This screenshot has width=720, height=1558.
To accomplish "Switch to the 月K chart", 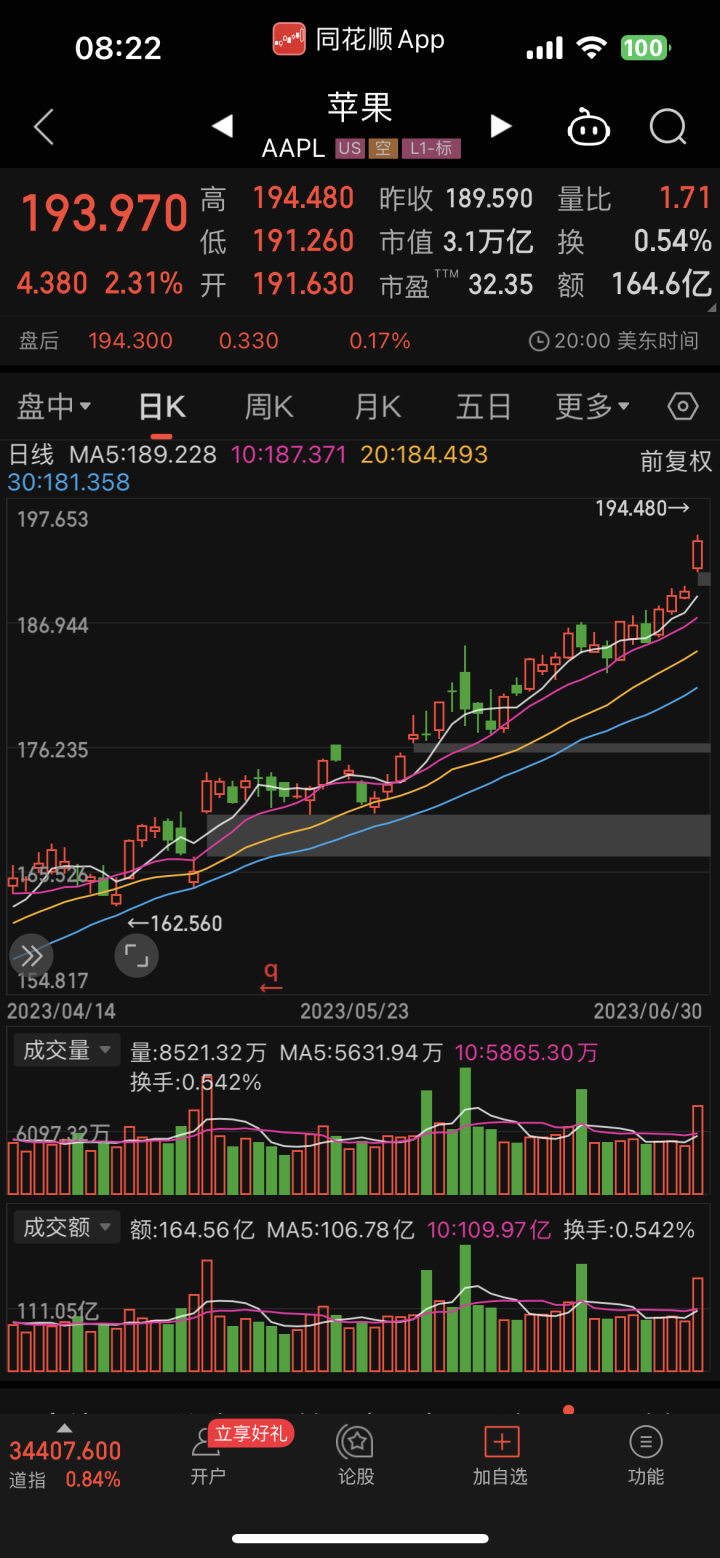I will [377, 407].
